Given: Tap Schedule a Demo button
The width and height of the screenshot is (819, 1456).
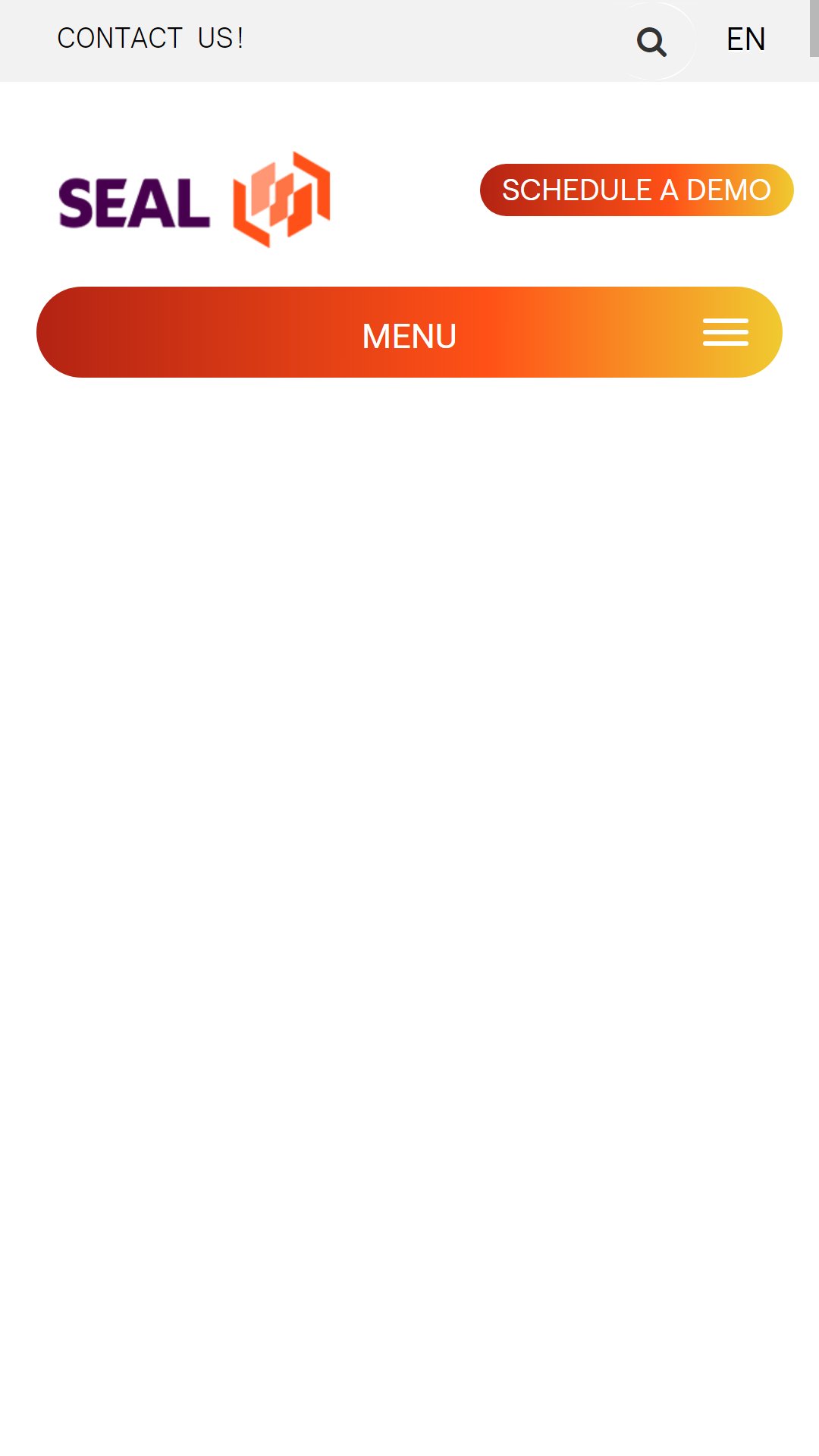Looking at the screenshot, I should pos(637,190).
